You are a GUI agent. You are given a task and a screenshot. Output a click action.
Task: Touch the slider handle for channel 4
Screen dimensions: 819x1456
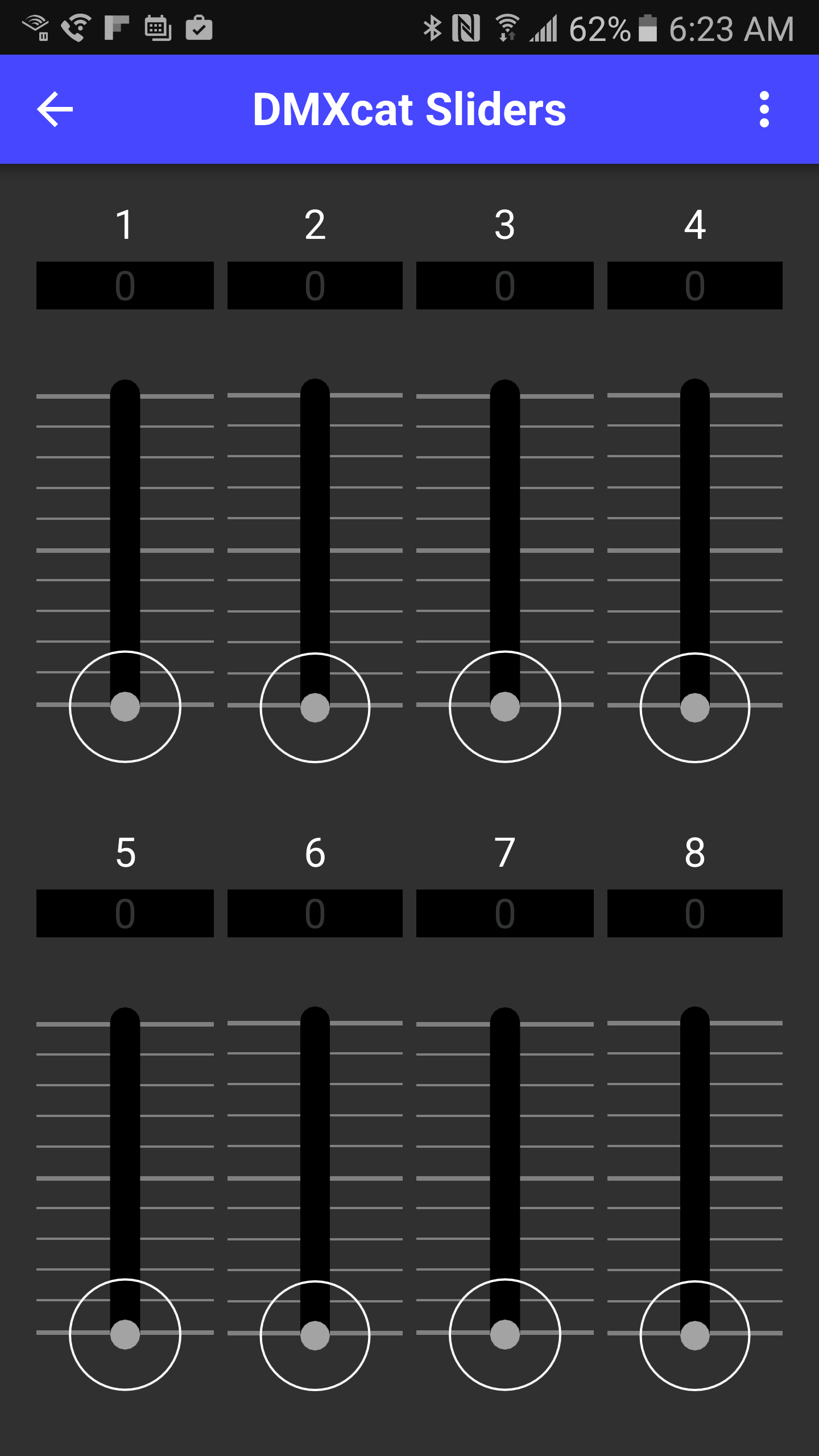695,708
